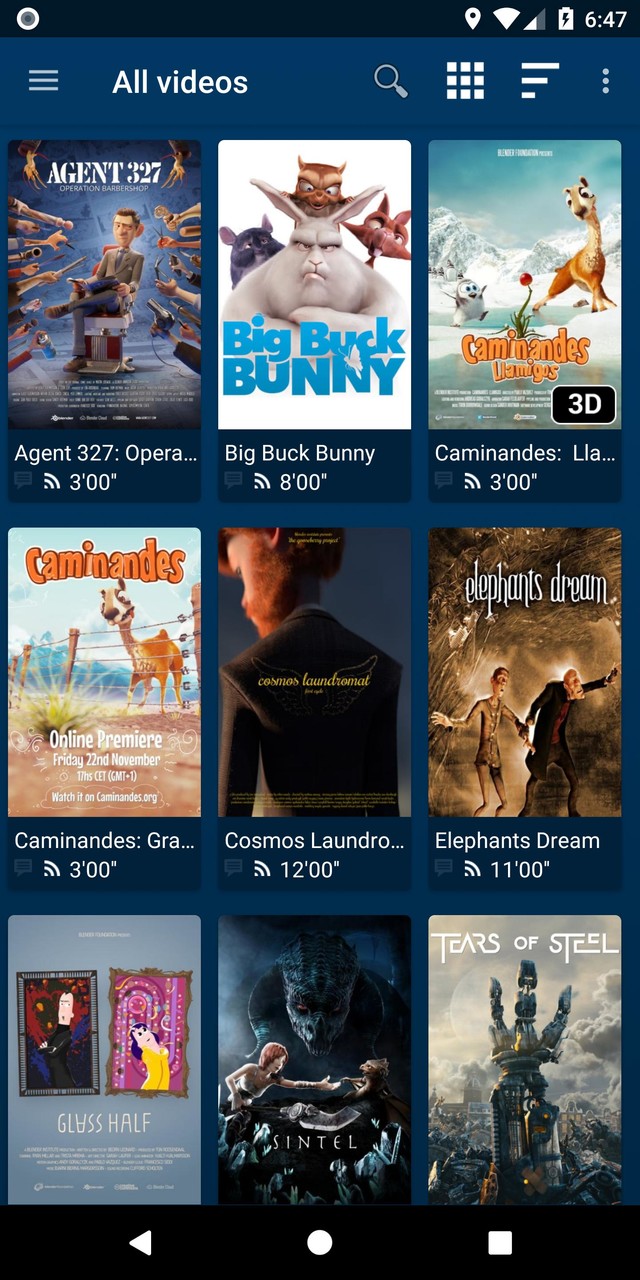The image size is (640, 1280).
Task: Select the Caminandes: Gran Dillama video
Action: pyautogui.click(x=105, y=672)
